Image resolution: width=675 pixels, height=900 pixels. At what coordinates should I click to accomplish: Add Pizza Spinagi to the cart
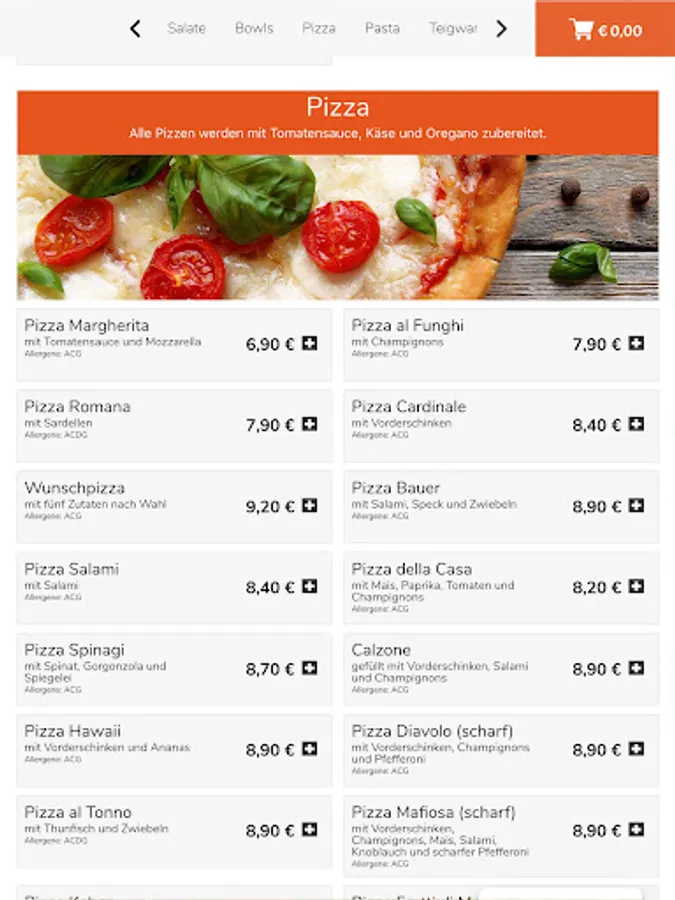pos(310,669)
